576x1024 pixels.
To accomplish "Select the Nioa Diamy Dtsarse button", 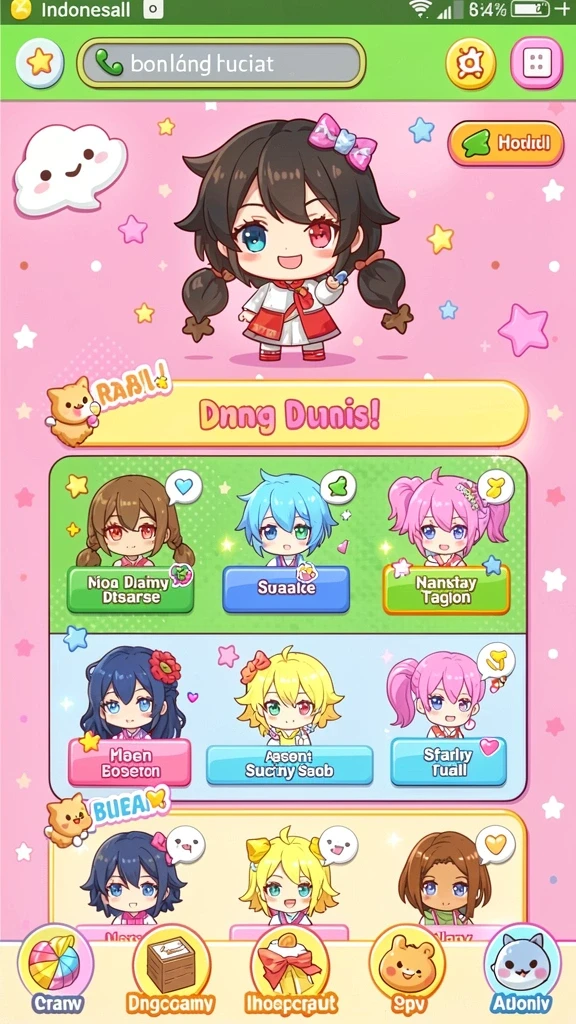I will point(130,589).
